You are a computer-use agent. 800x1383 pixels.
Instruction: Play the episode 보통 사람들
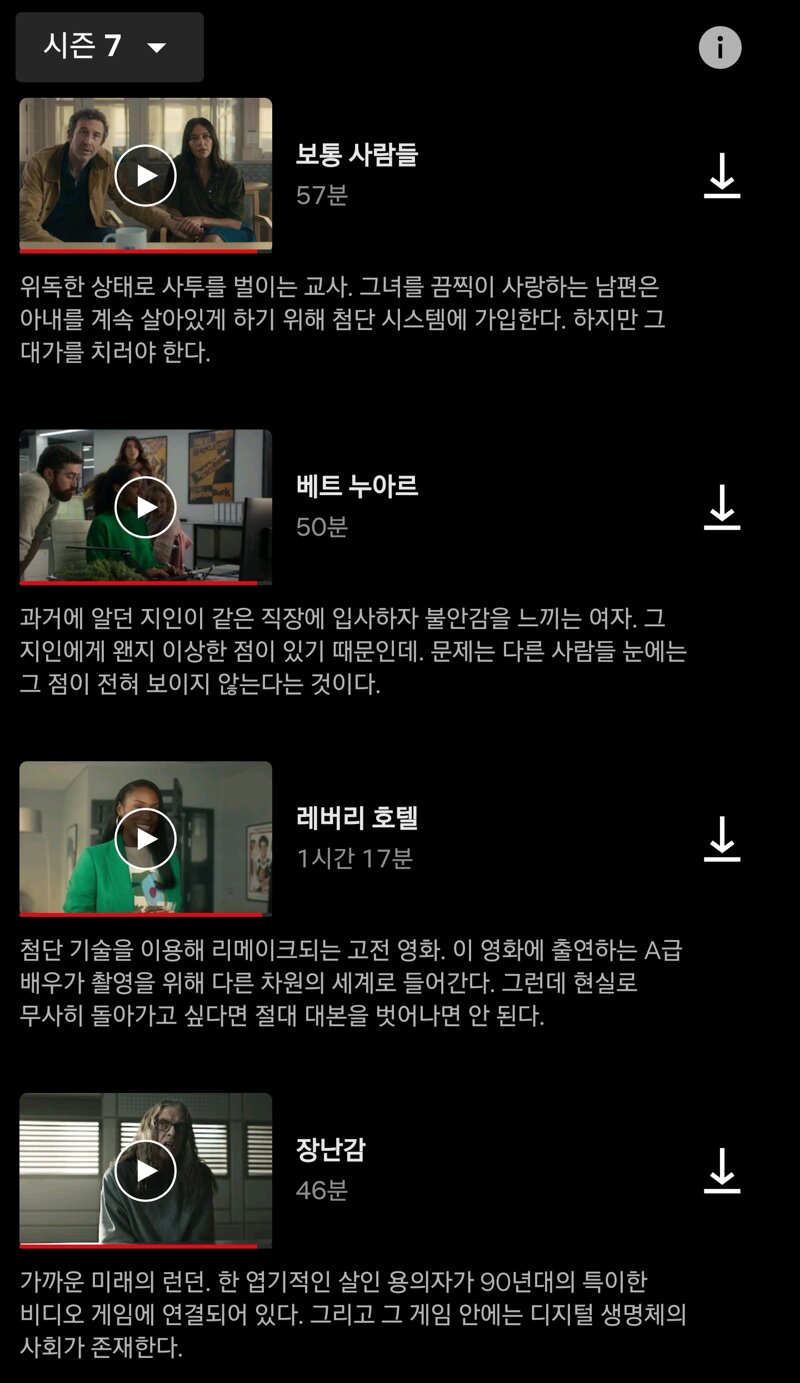tap(146, 175)
